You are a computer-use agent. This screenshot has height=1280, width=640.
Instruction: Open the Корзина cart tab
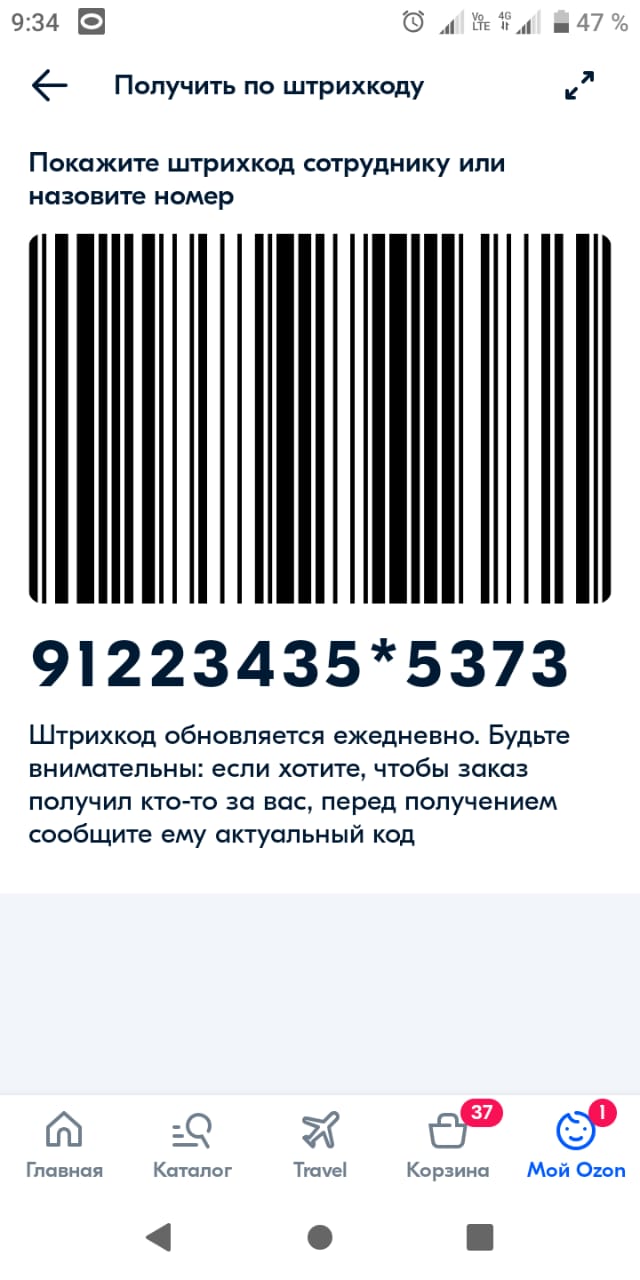[448, 1146]
